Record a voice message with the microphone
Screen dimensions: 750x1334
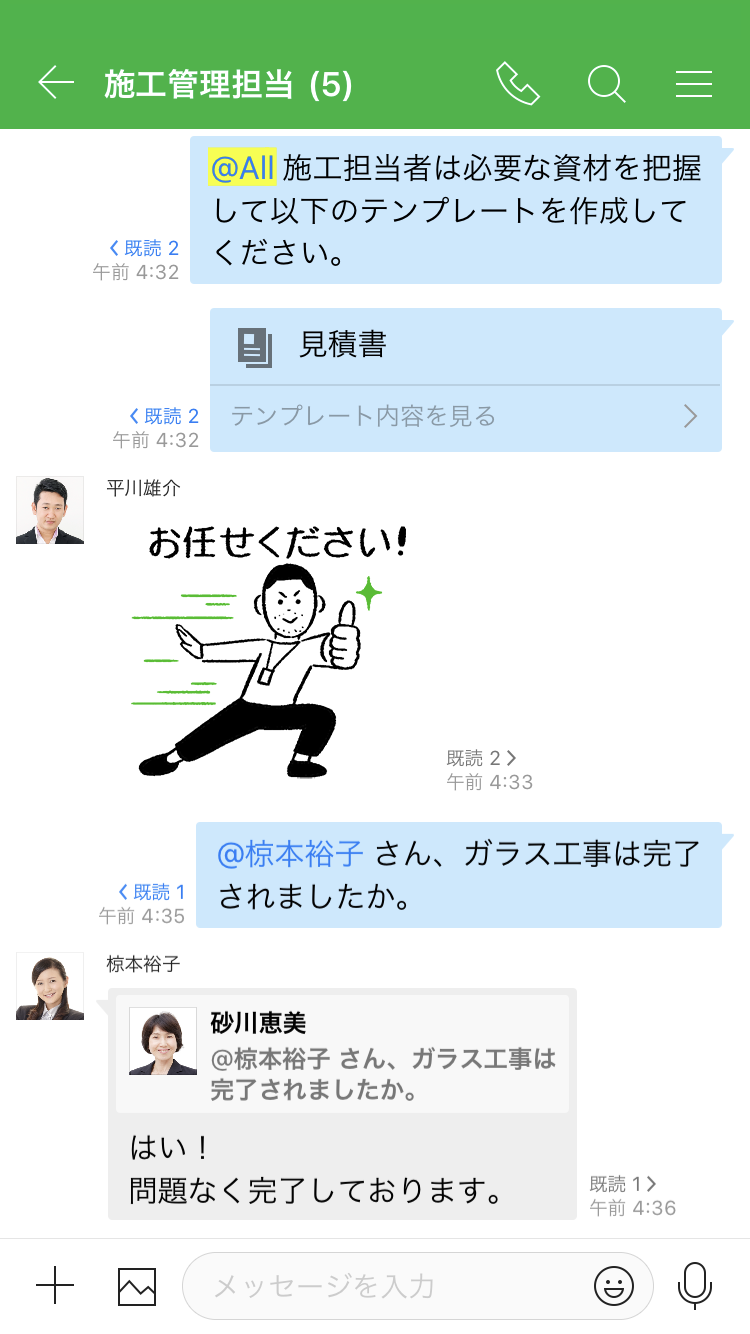(x=694, y=1286)
